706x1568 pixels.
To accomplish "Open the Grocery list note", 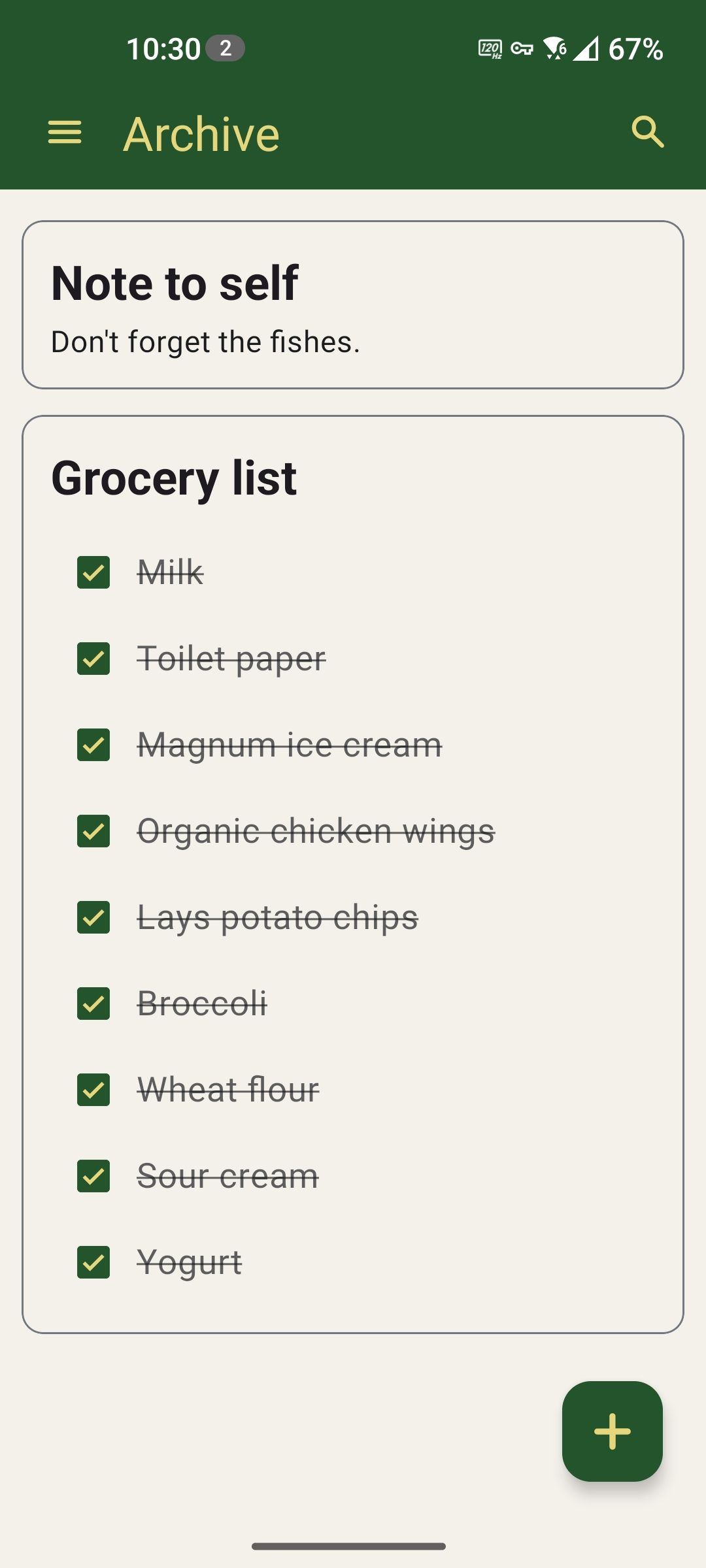I will [353, 478].
